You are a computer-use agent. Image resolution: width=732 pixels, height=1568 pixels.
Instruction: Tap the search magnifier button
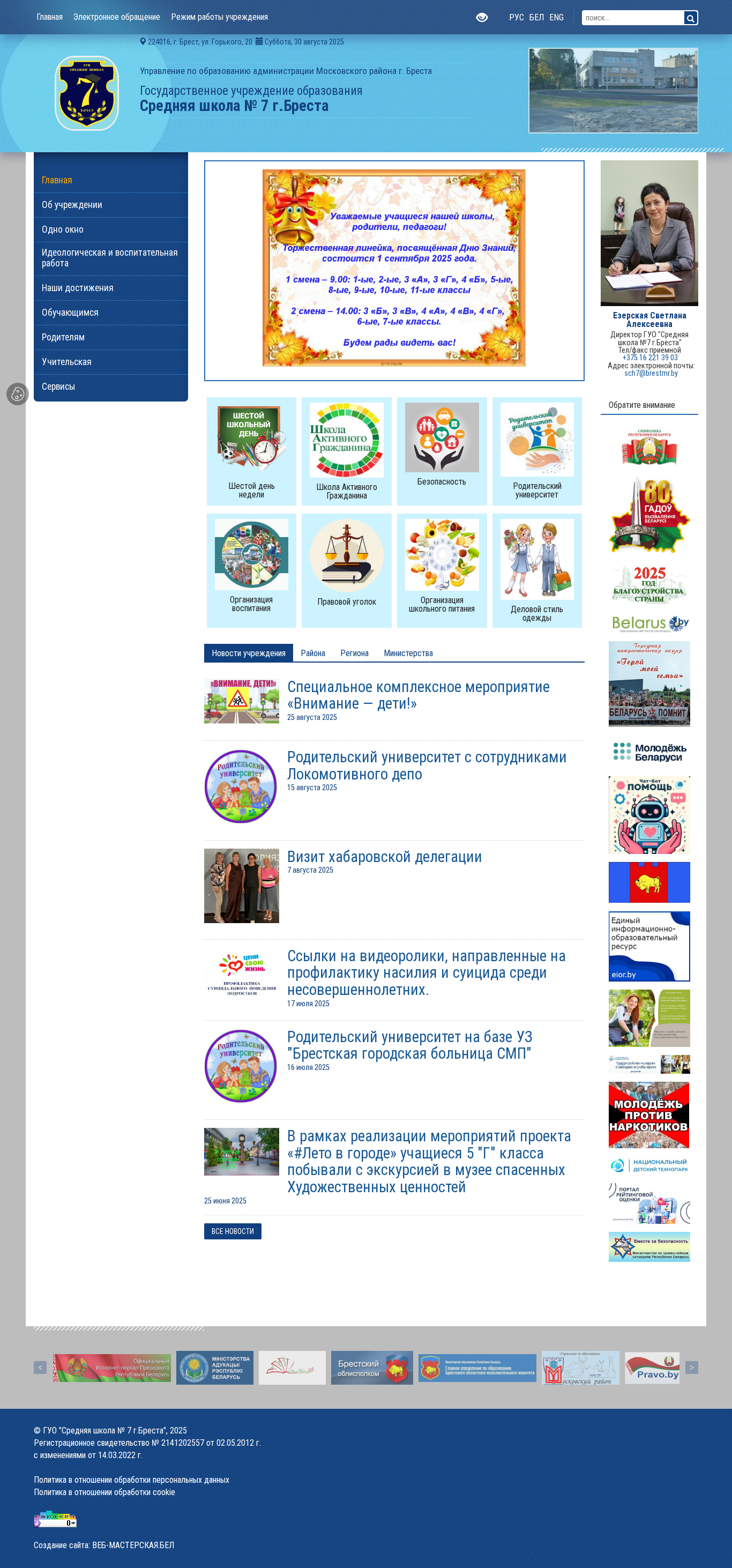(691, 18)
